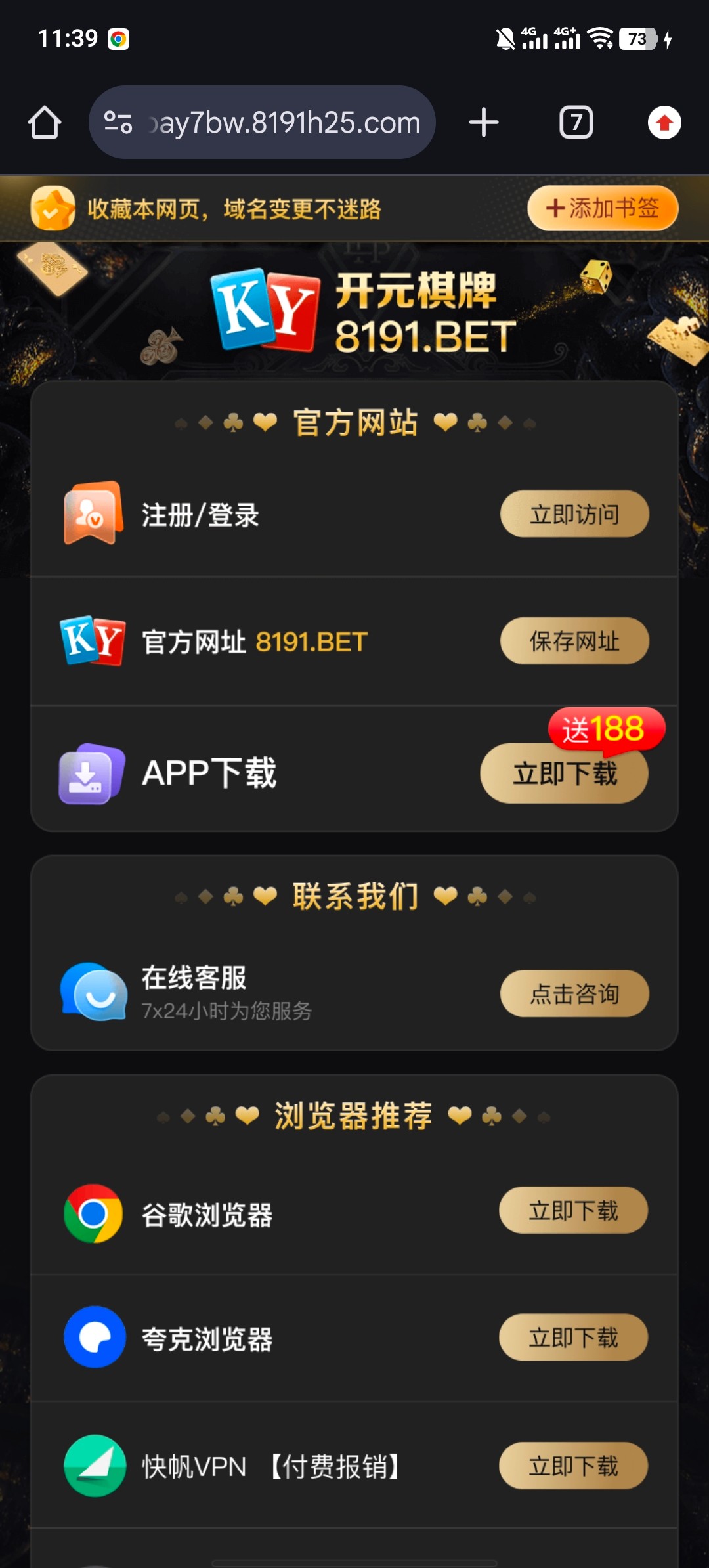Tap the red update arrow icon
This screenshot has height=1568, width=709.
pyautogui.click(x=664, y=123)
